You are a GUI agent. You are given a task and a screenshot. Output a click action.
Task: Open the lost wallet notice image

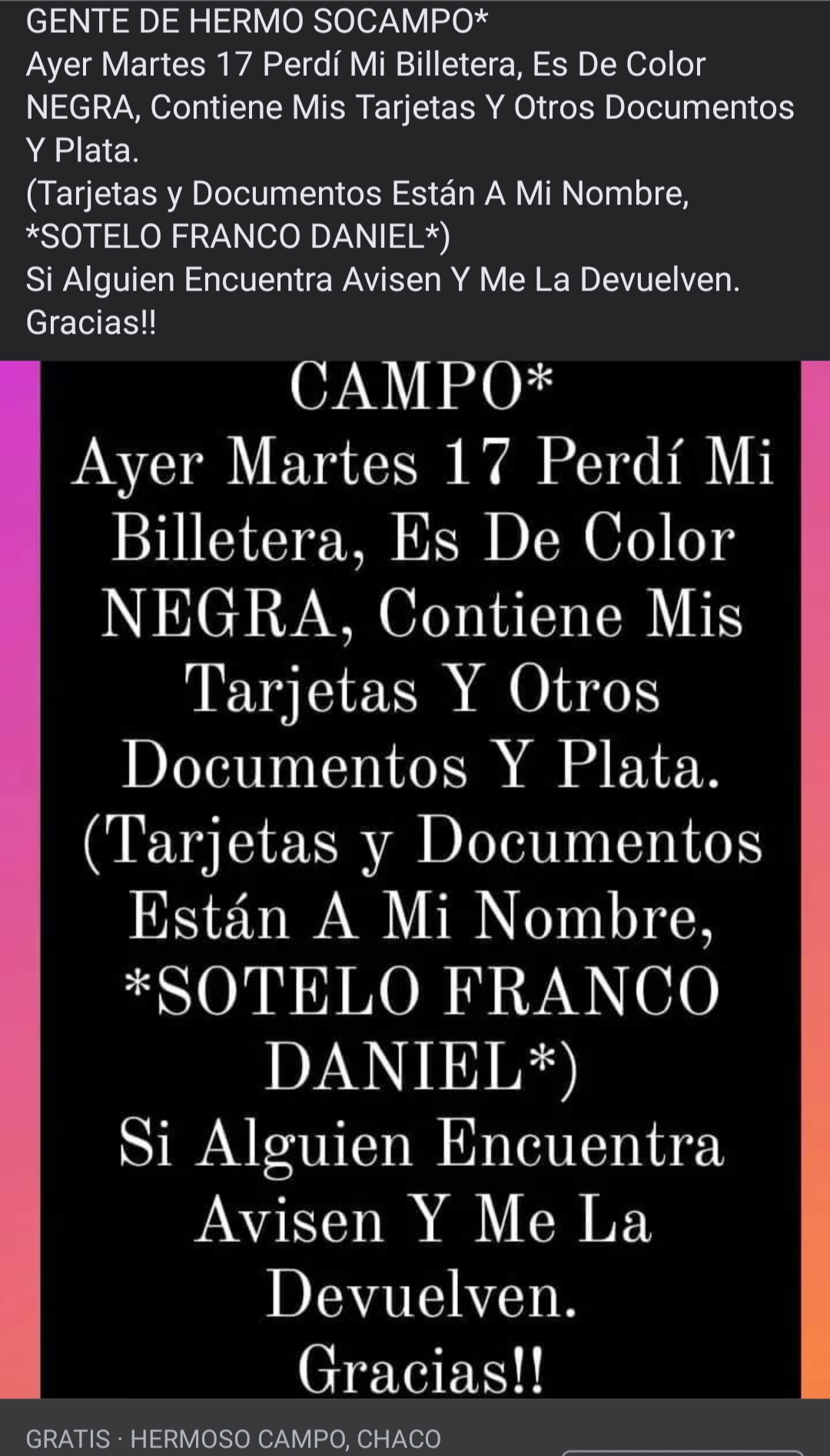point(415,879)
